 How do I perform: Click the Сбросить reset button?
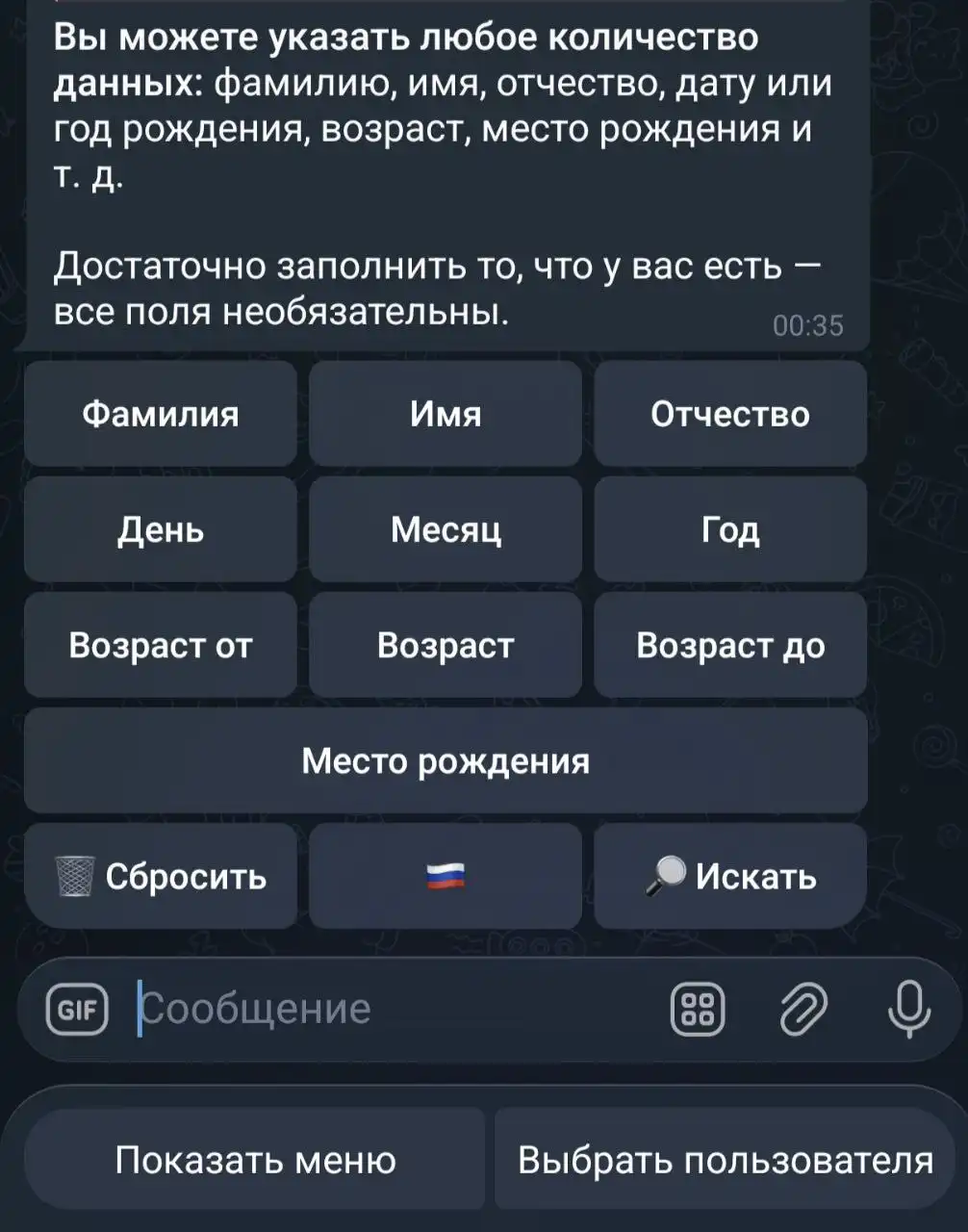tap(161, 875)
